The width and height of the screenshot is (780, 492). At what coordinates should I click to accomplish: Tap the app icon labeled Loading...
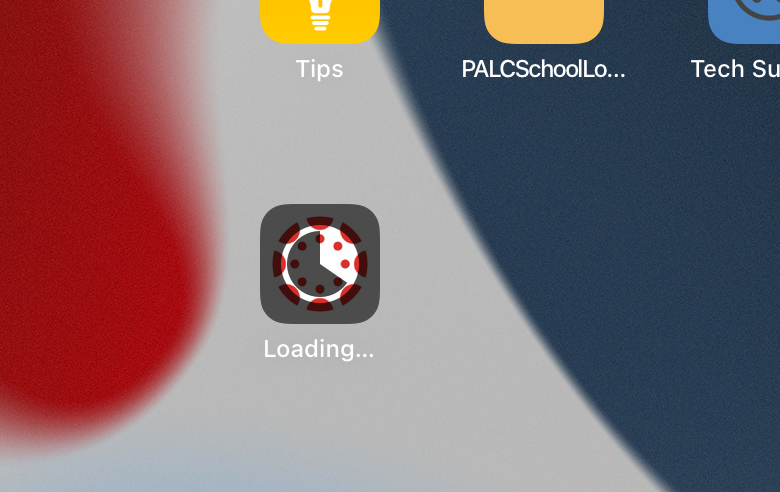[x=319, y=264]
